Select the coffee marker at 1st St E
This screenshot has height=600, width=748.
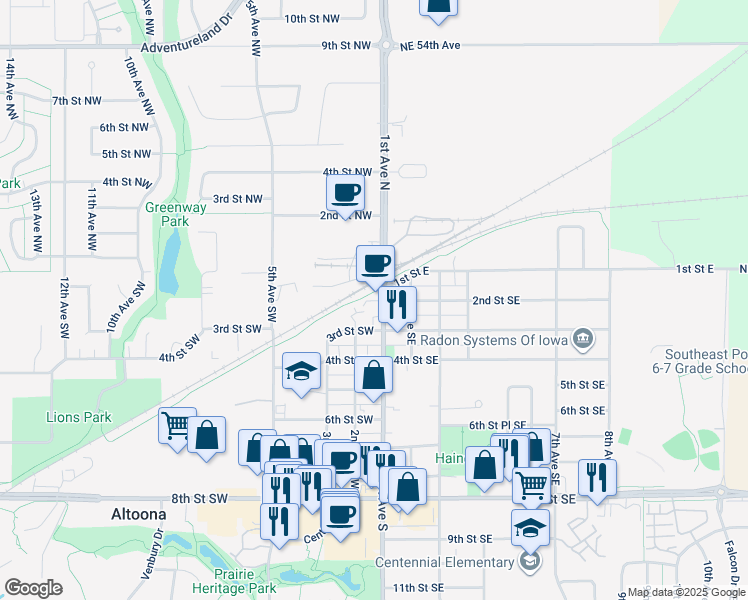375,265
